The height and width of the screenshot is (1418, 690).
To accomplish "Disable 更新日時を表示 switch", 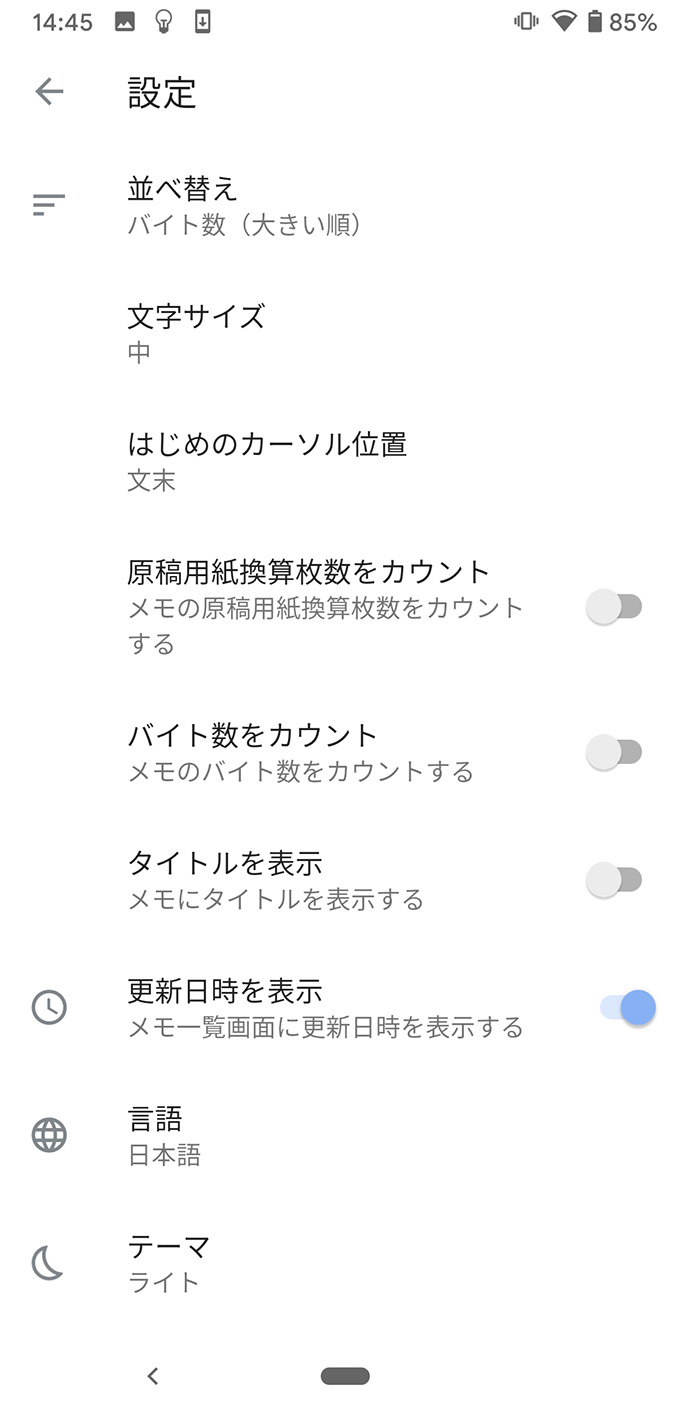I will click(x=628, y=1008).
